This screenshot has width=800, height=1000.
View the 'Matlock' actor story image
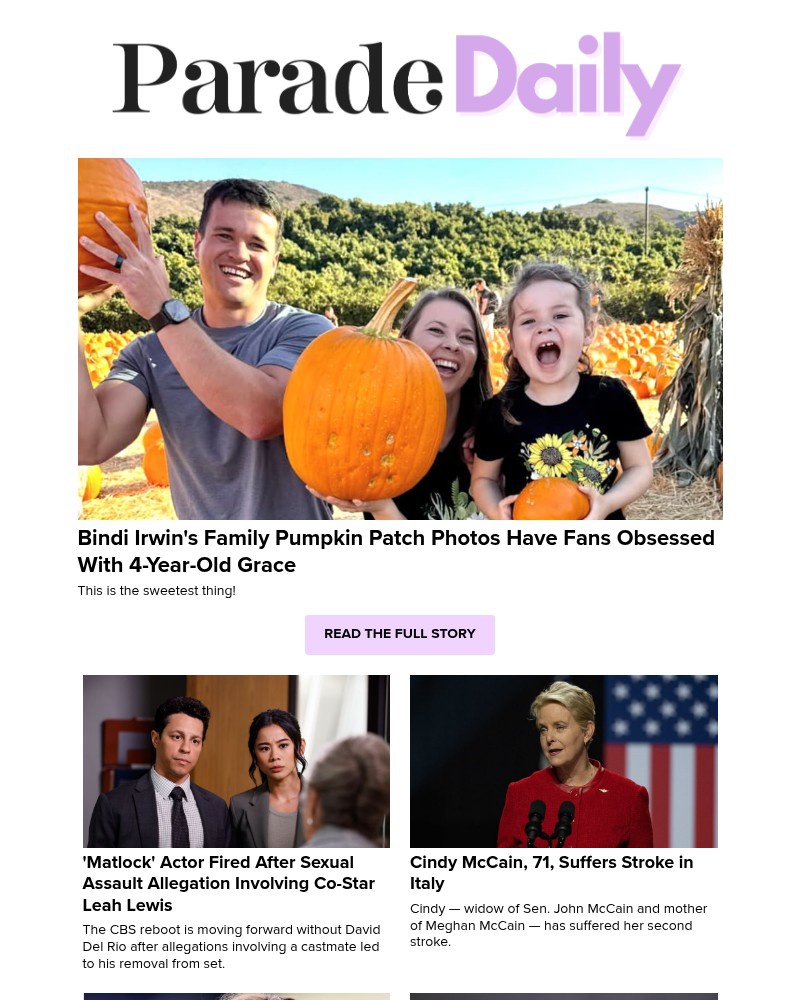(236, 761)
